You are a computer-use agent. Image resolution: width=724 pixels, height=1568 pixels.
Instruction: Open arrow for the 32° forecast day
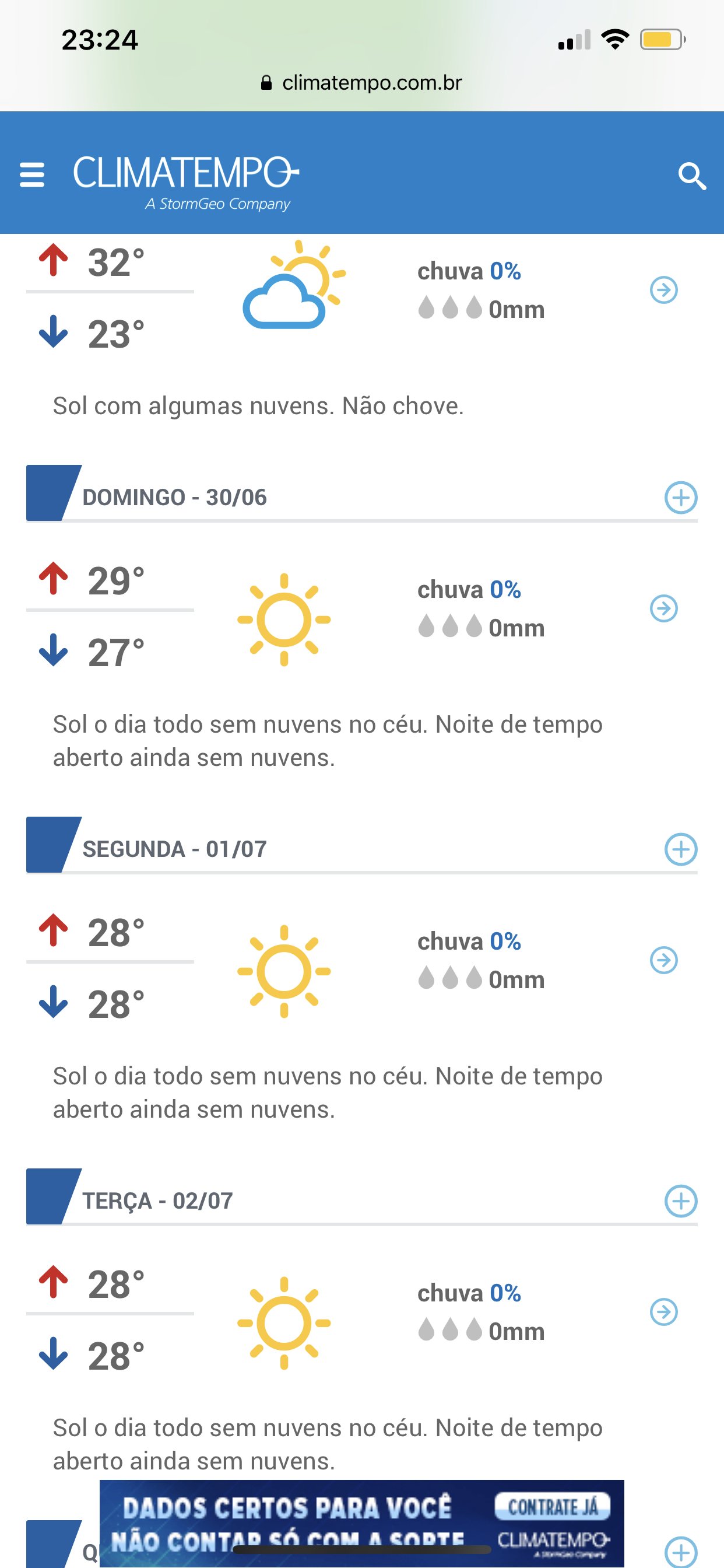click(664, 290)
